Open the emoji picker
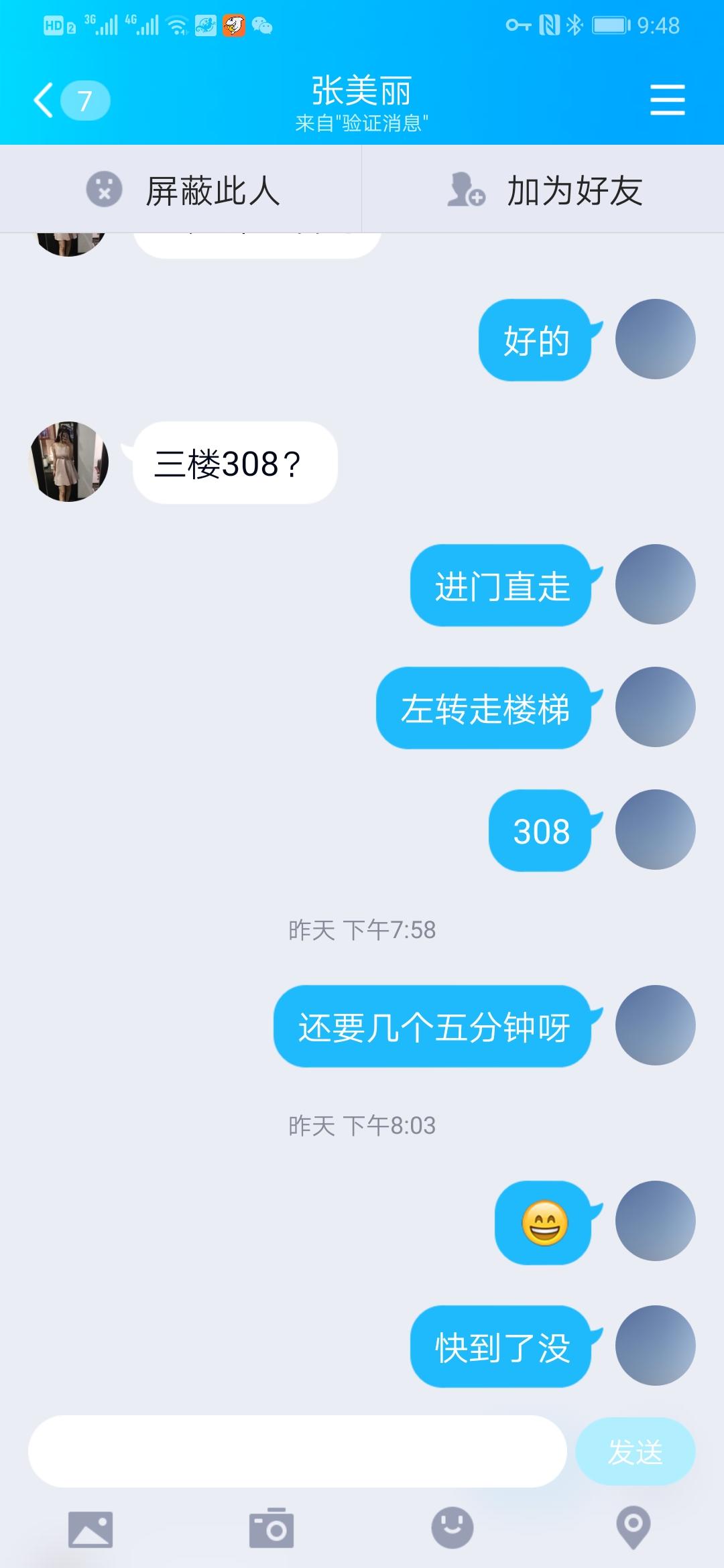The image size is (724, 1568). (x=452, y=1529)
